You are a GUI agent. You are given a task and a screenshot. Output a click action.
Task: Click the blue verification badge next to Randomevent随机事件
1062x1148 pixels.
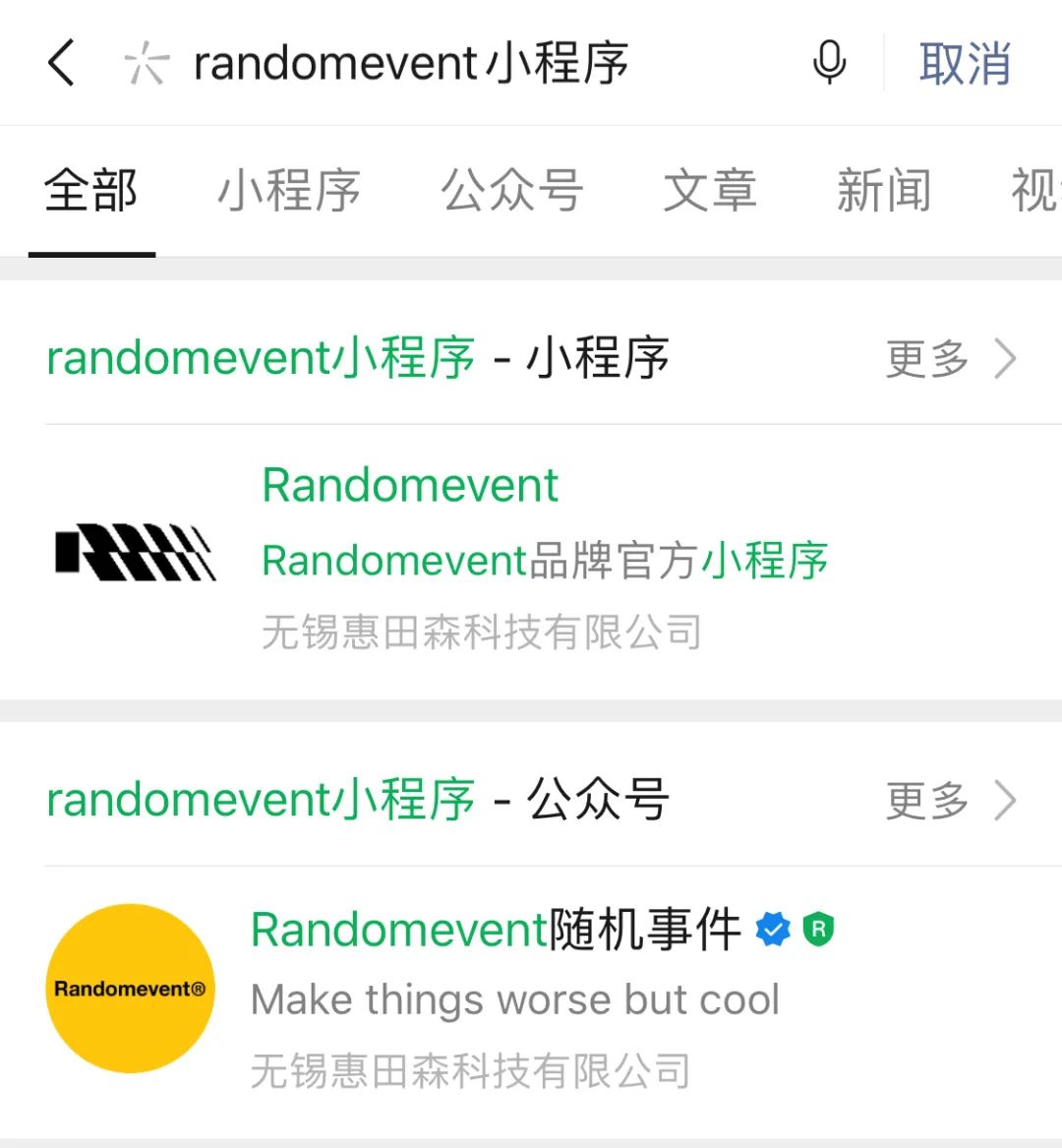coord(773,928)
